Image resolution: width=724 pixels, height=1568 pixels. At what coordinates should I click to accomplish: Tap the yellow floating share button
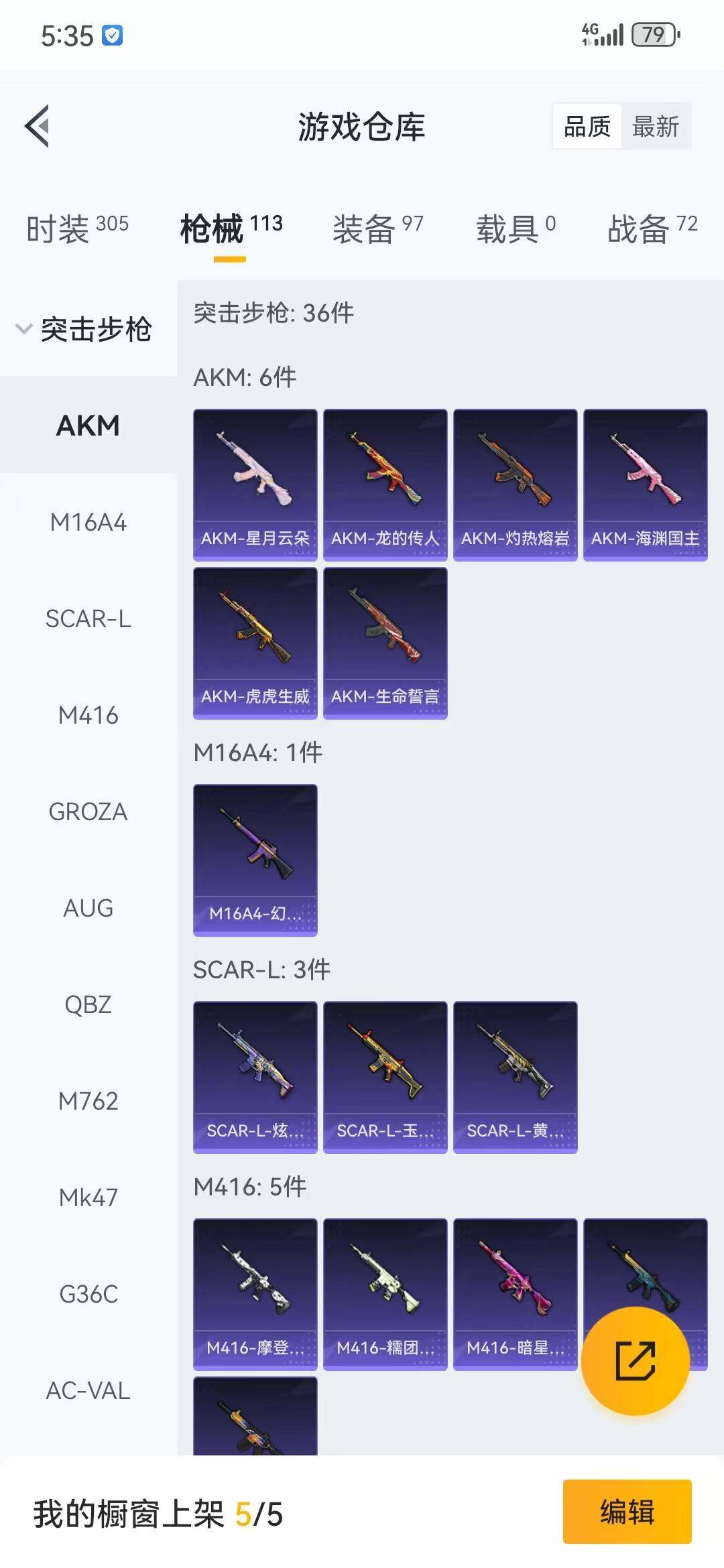(635, 1361)
